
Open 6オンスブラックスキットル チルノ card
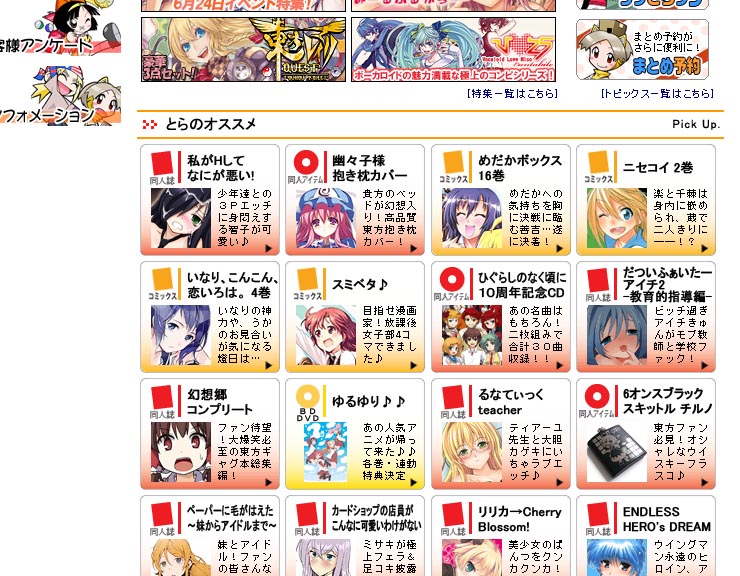[646, 434]
